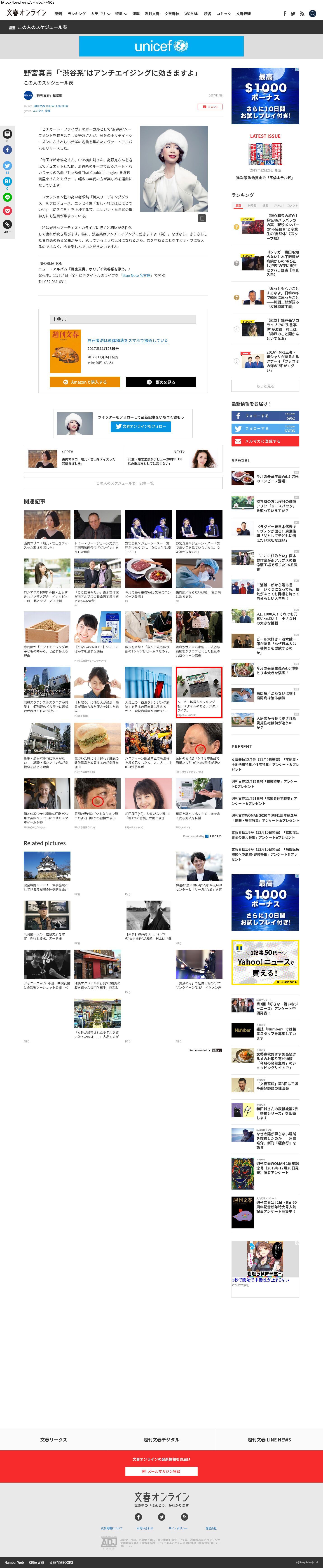Share the article on Facebook from the side bar
Image resolution: width=323 pixels, height=1568 pixels.
[x=7, y=150]
